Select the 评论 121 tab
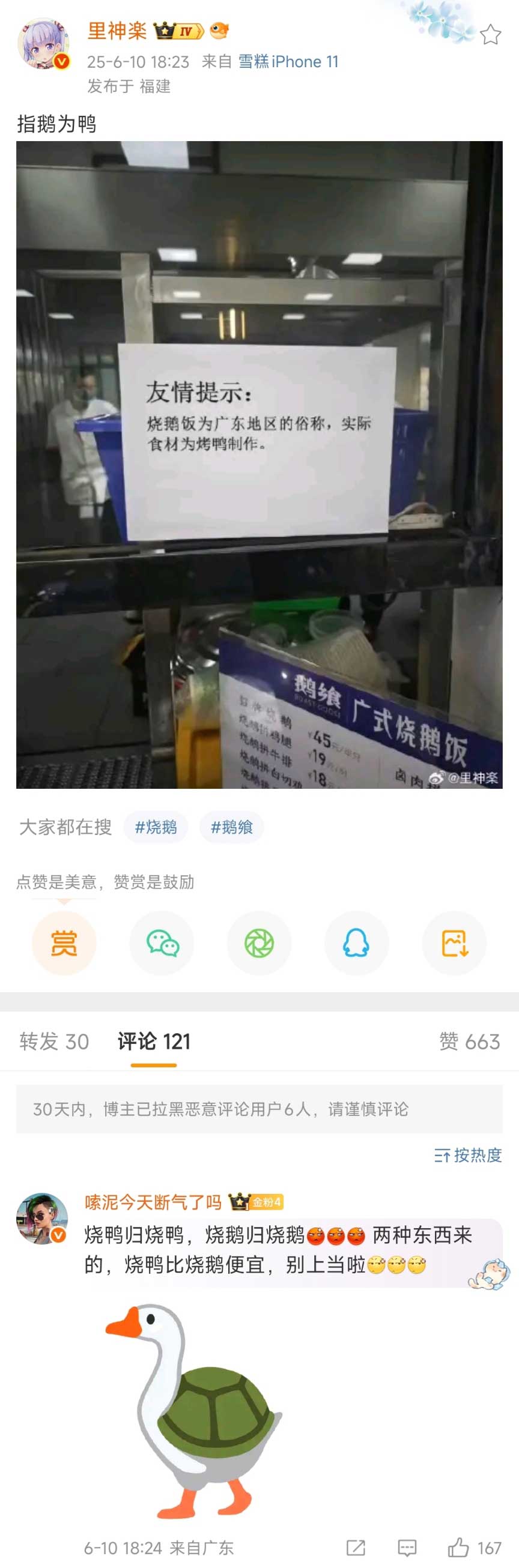Viewport: 519px width, 1568px height. [154, 1042]
